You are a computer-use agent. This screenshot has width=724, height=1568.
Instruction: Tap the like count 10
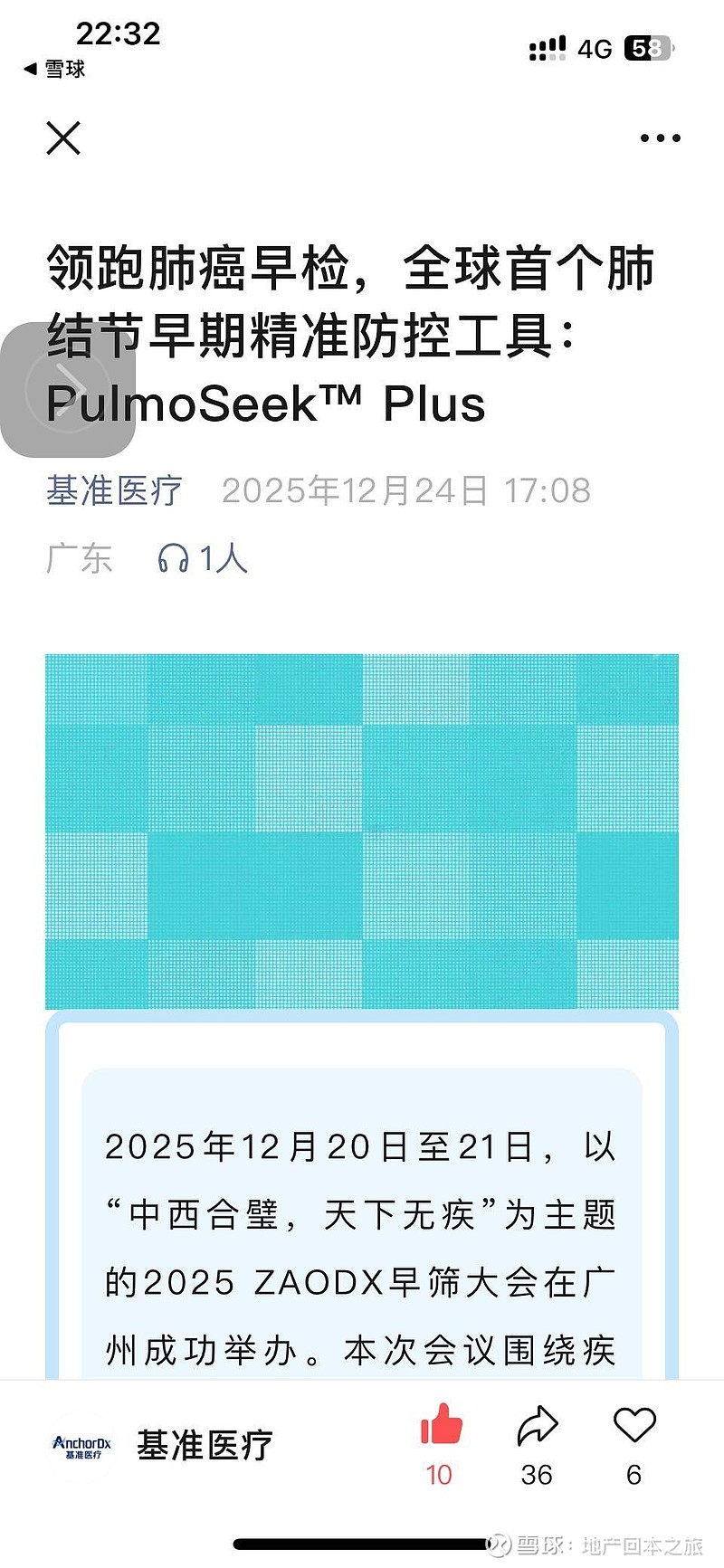(440, 1475)
